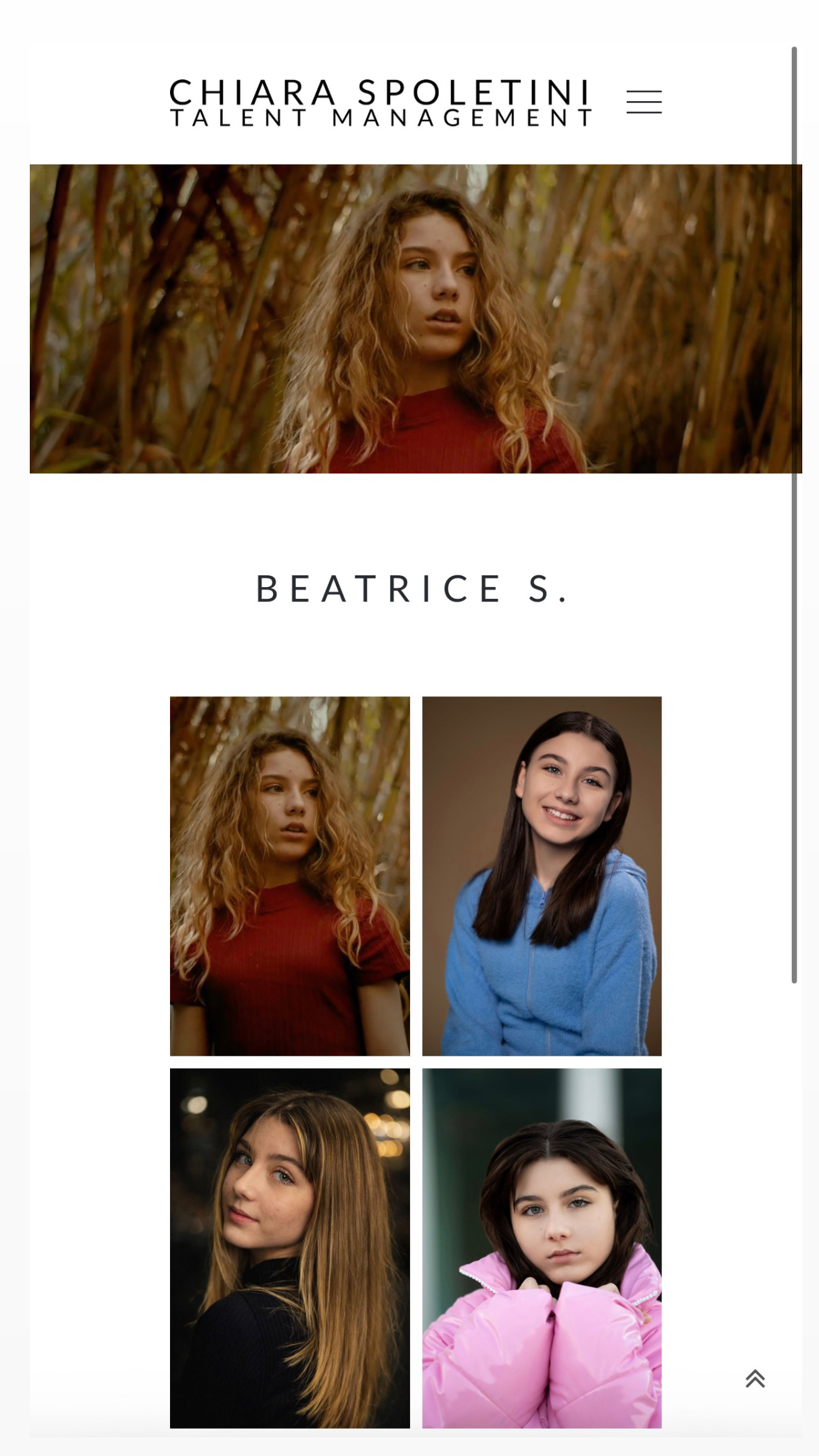Open the hamburger navigation menu
This screenshot has width=819, height=1456.
(643, 102)
